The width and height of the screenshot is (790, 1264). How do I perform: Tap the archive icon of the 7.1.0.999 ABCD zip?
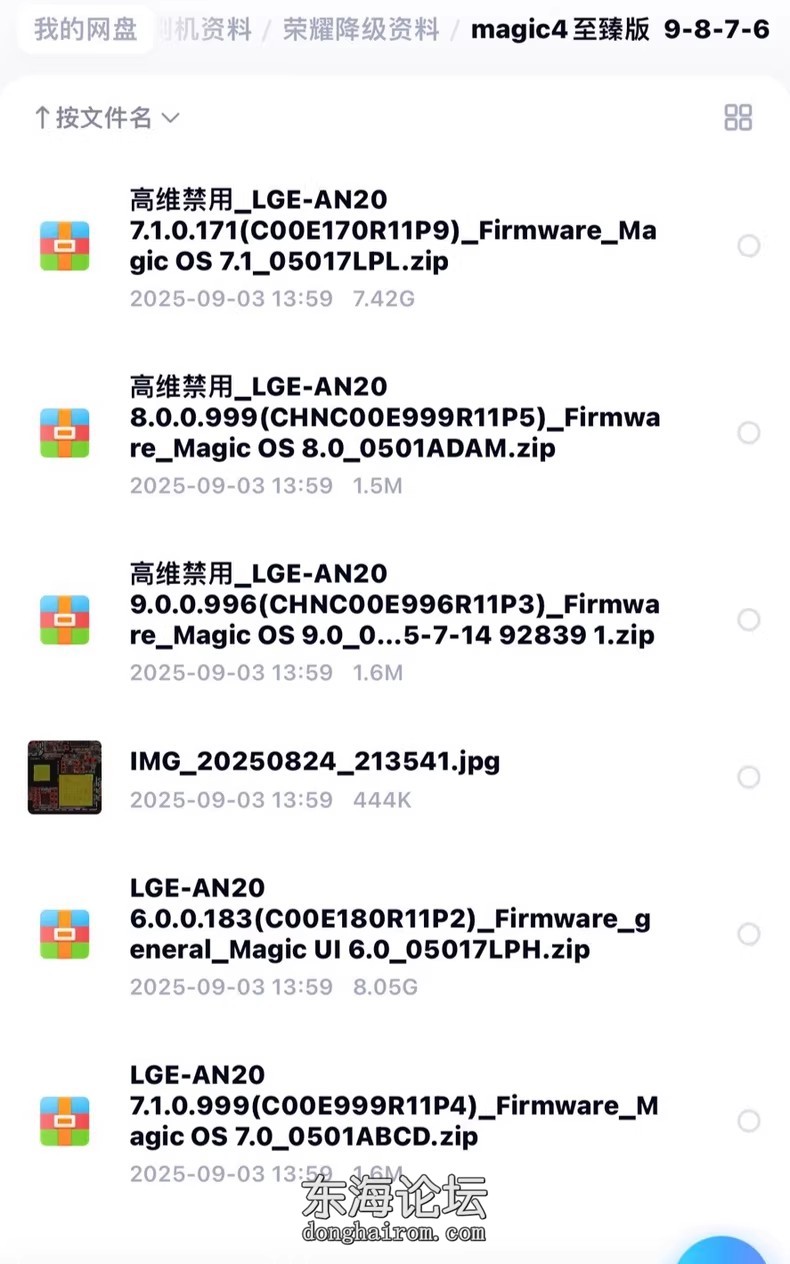tap(64, 1121)
